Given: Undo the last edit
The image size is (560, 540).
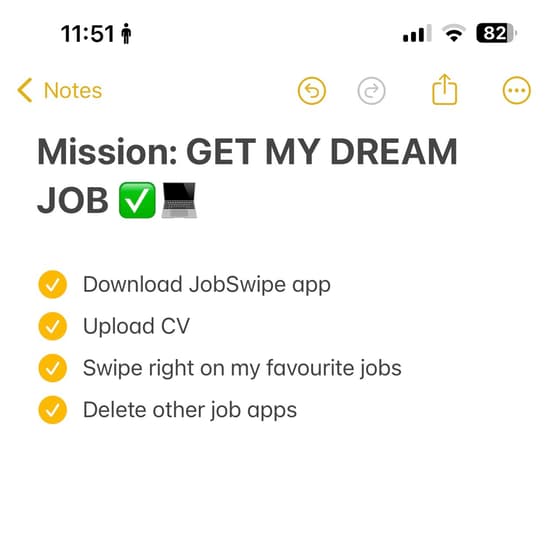Looking at the screenshot, I should 312,91.
